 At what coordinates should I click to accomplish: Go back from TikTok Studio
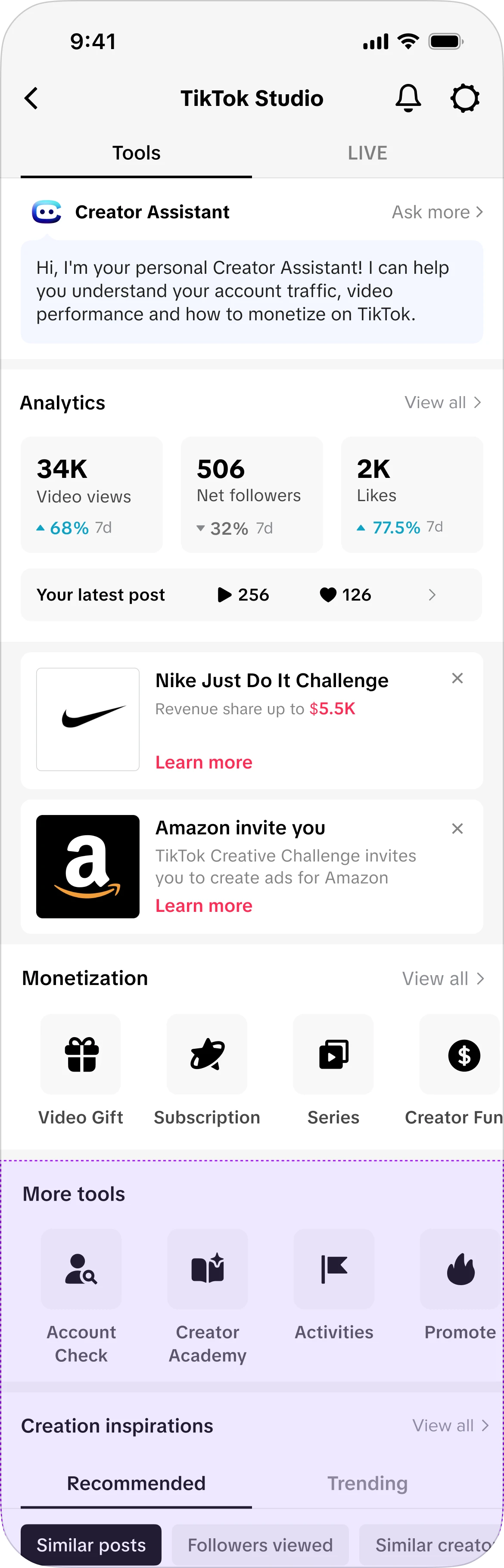coord(31,99)
